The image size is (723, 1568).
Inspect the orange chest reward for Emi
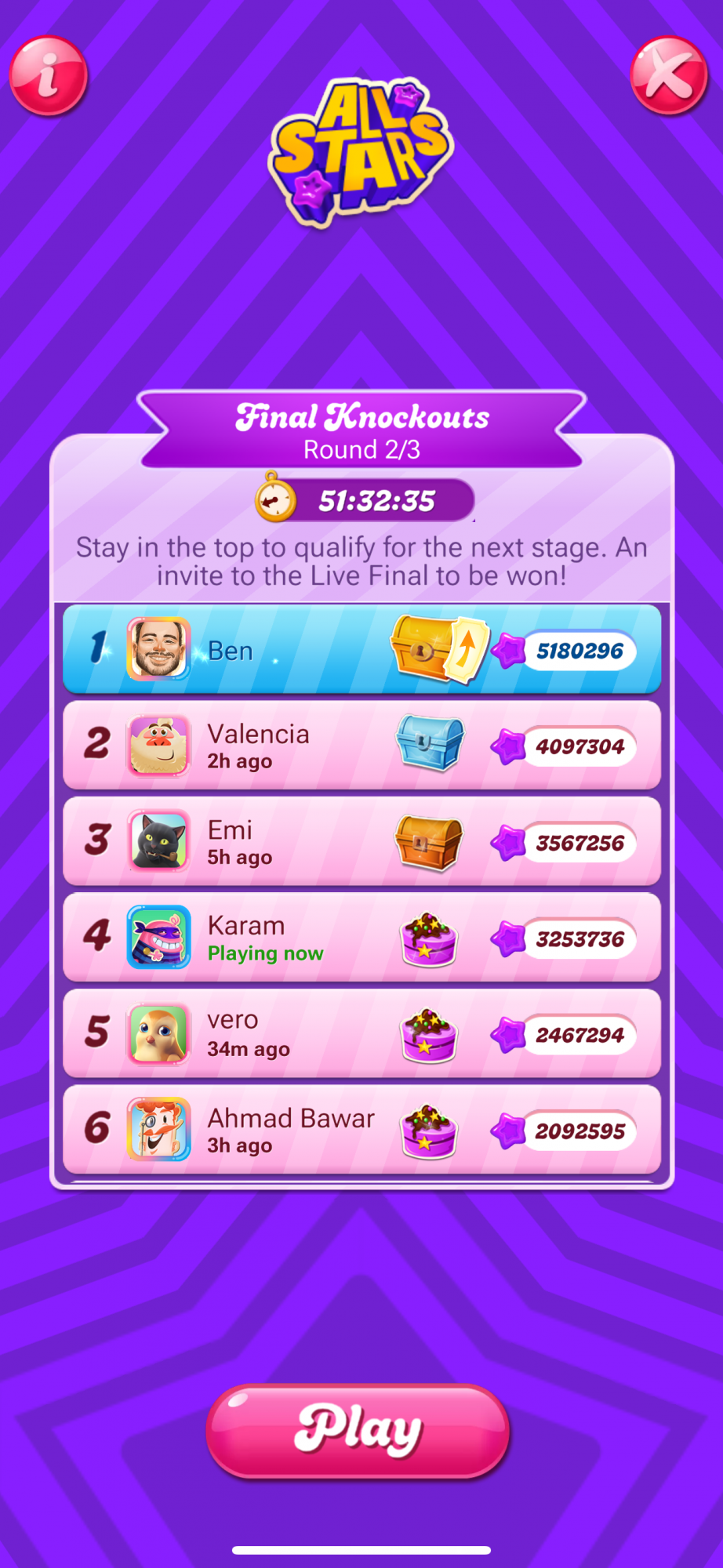point(428,842)
